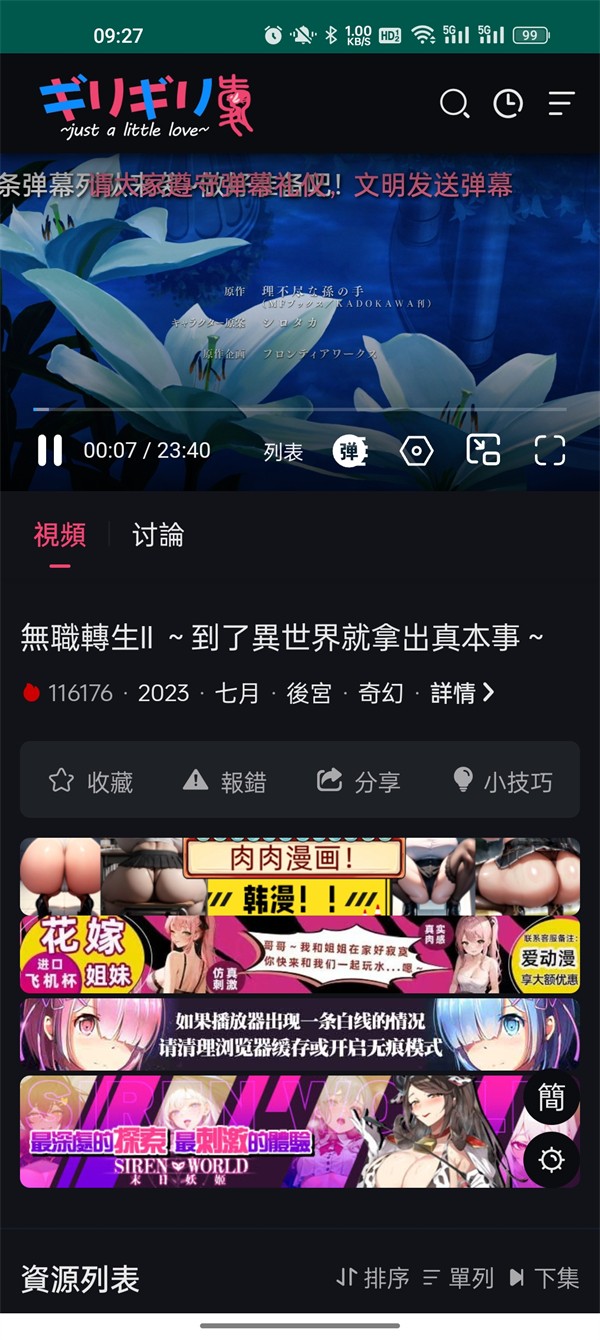Share this anime with 分享
600x1340 pixels.
coord(358,782)
